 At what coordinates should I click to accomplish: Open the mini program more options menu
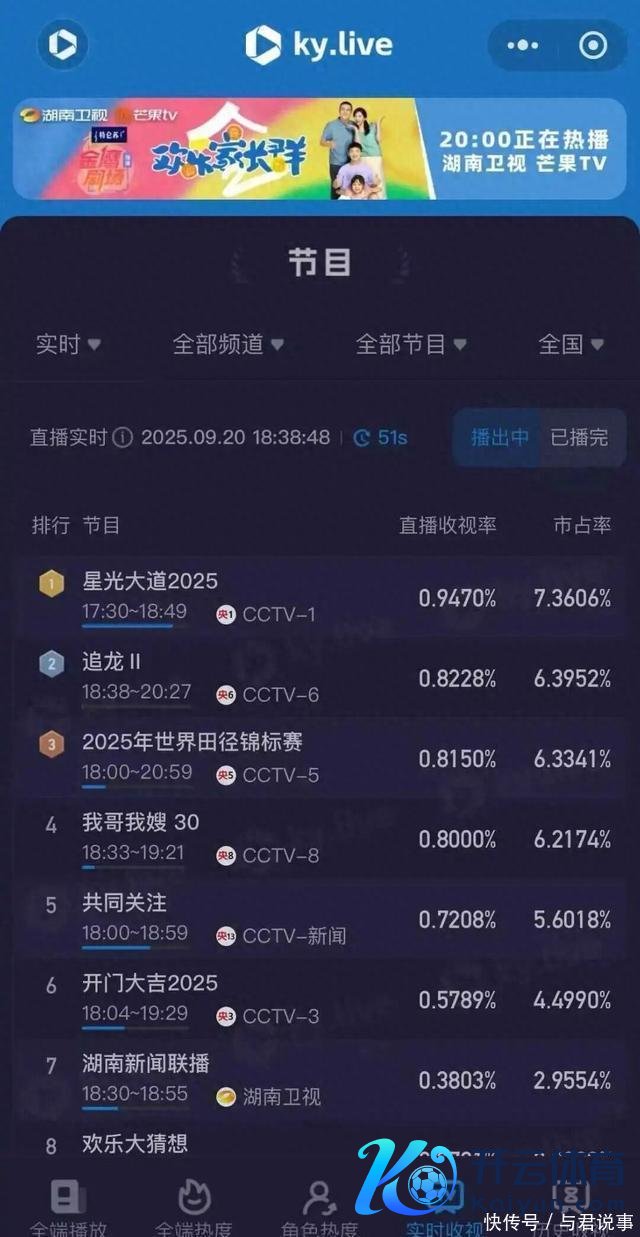click(522, 45)
